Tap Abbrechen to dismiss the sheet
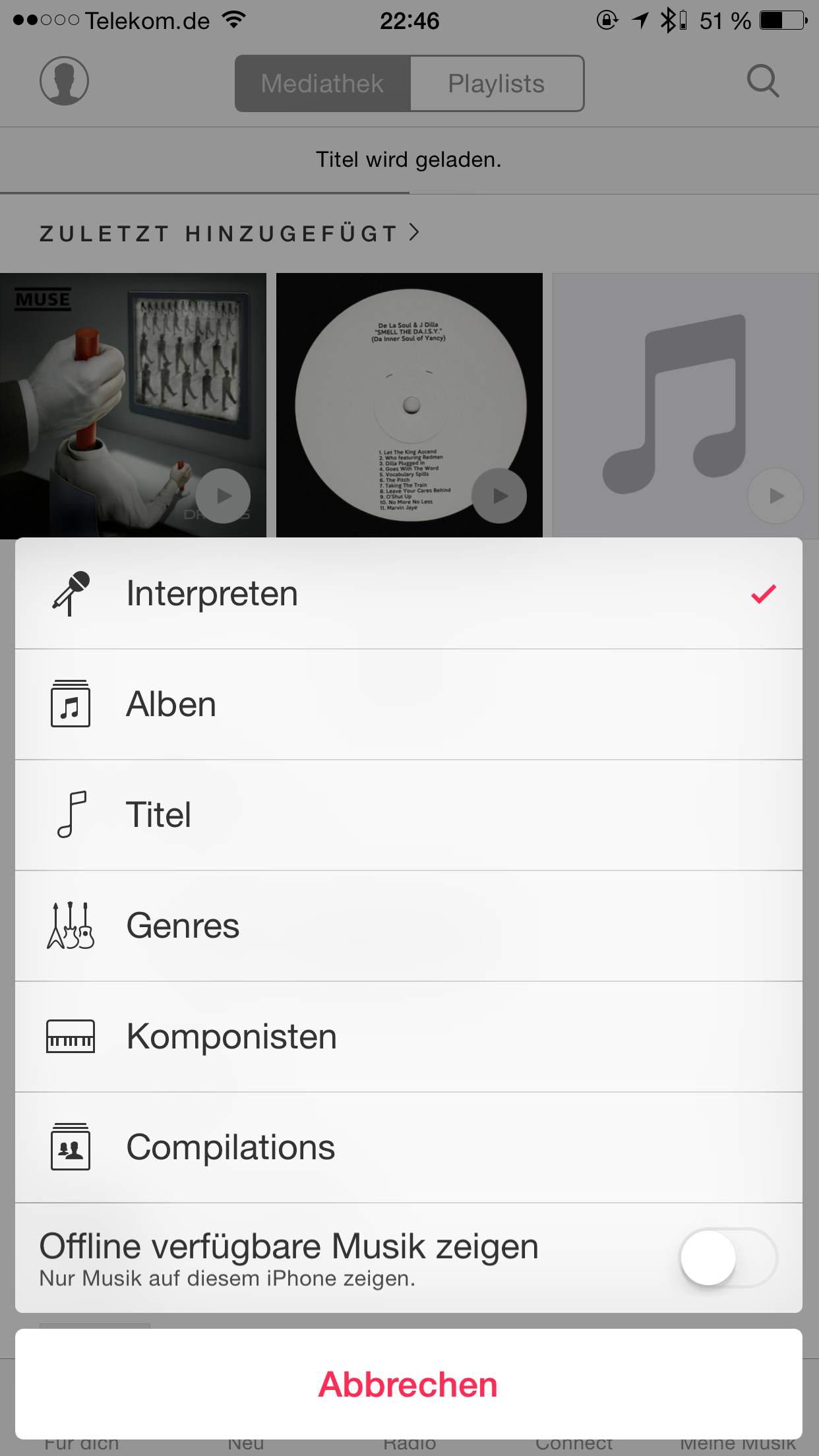 [409, 1384]
